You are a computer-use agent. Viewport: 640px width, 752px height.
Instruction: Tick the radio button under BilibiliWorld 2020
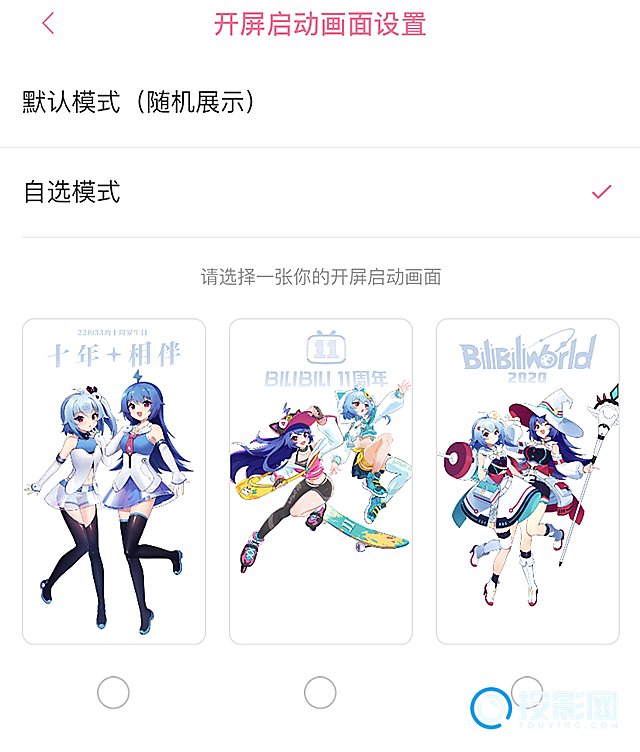(x=526, y=690)
